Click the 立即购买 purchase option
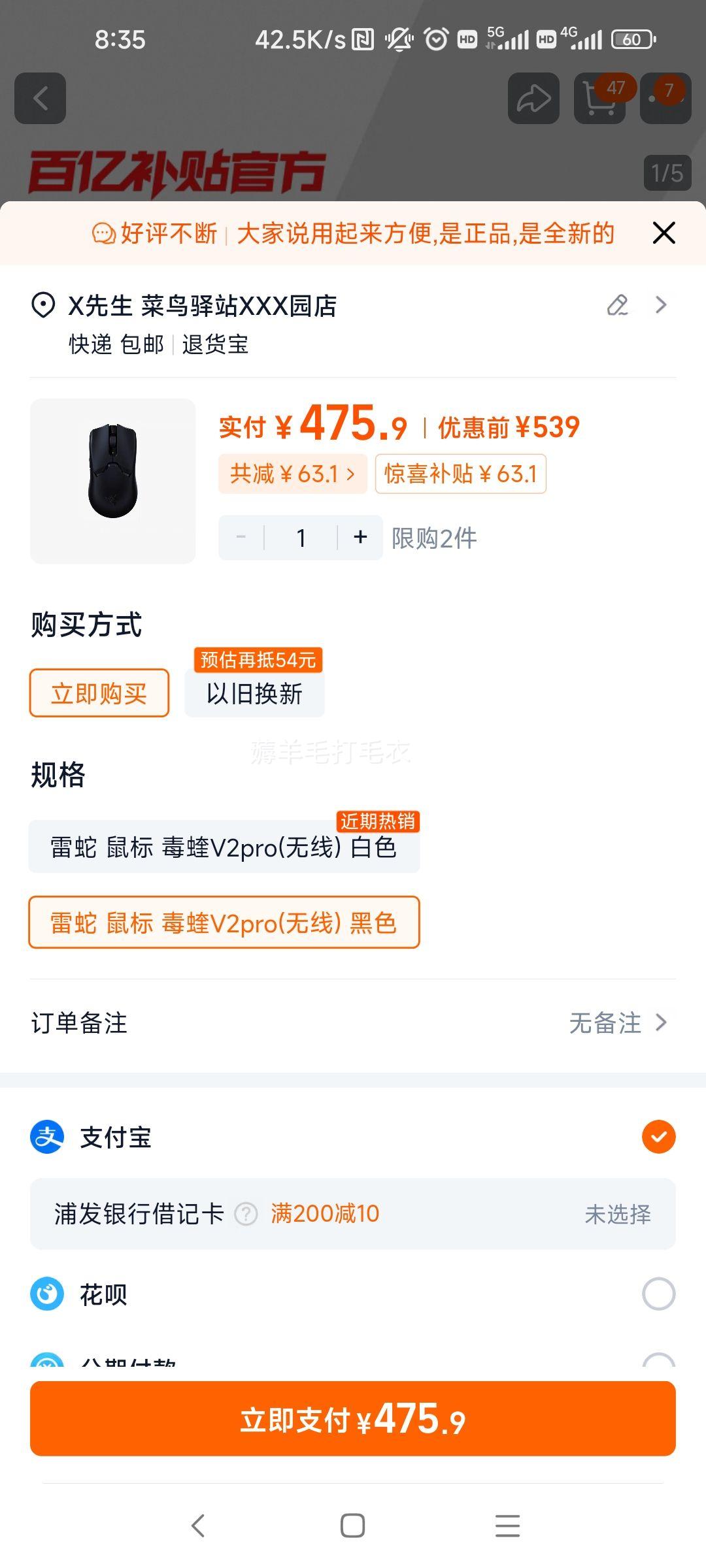Viewport: 706px width, 1568px height. pyautogui.click(x=98, y=693)
